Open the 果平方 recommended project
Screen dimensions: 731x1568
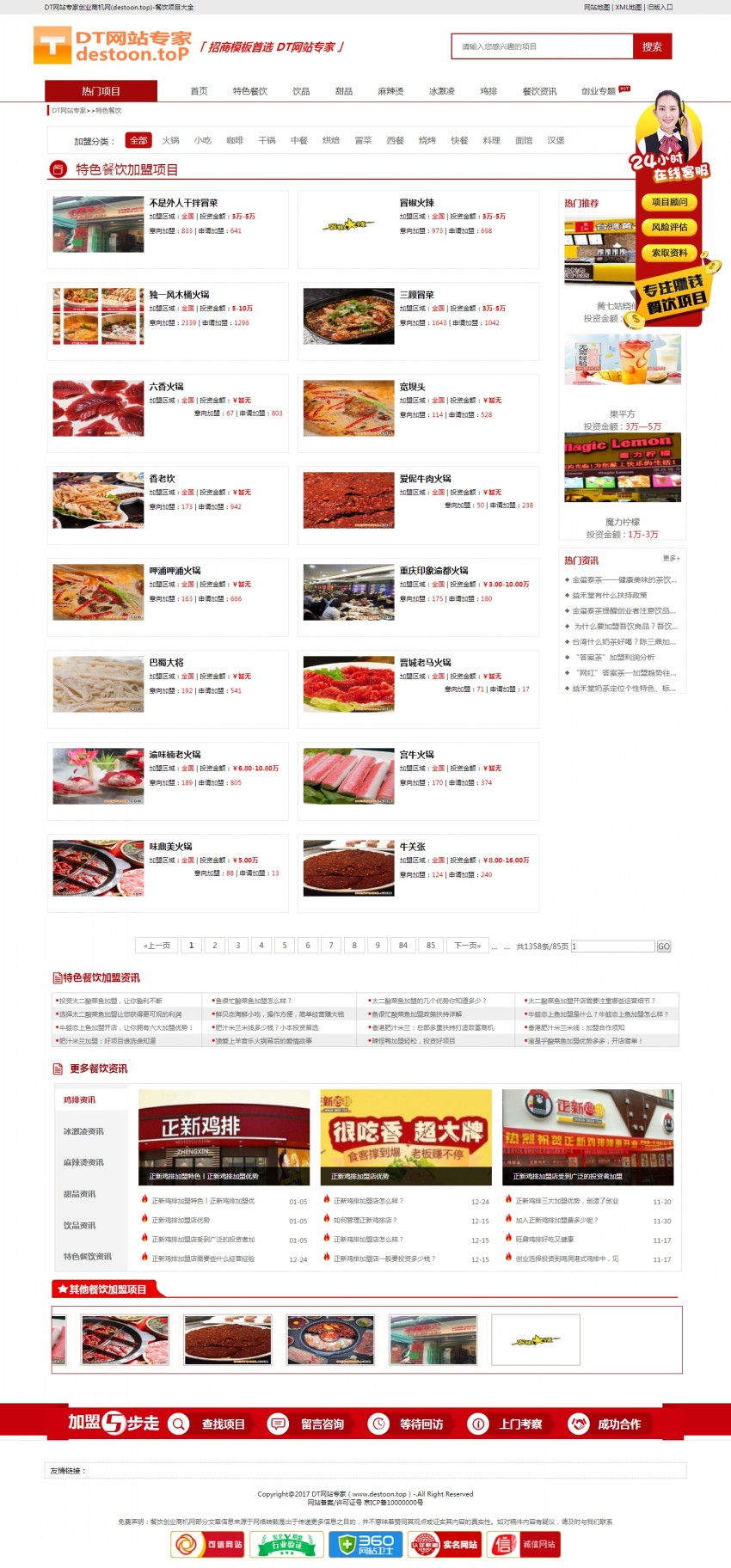pyautogui.click(x=622, y=413)
